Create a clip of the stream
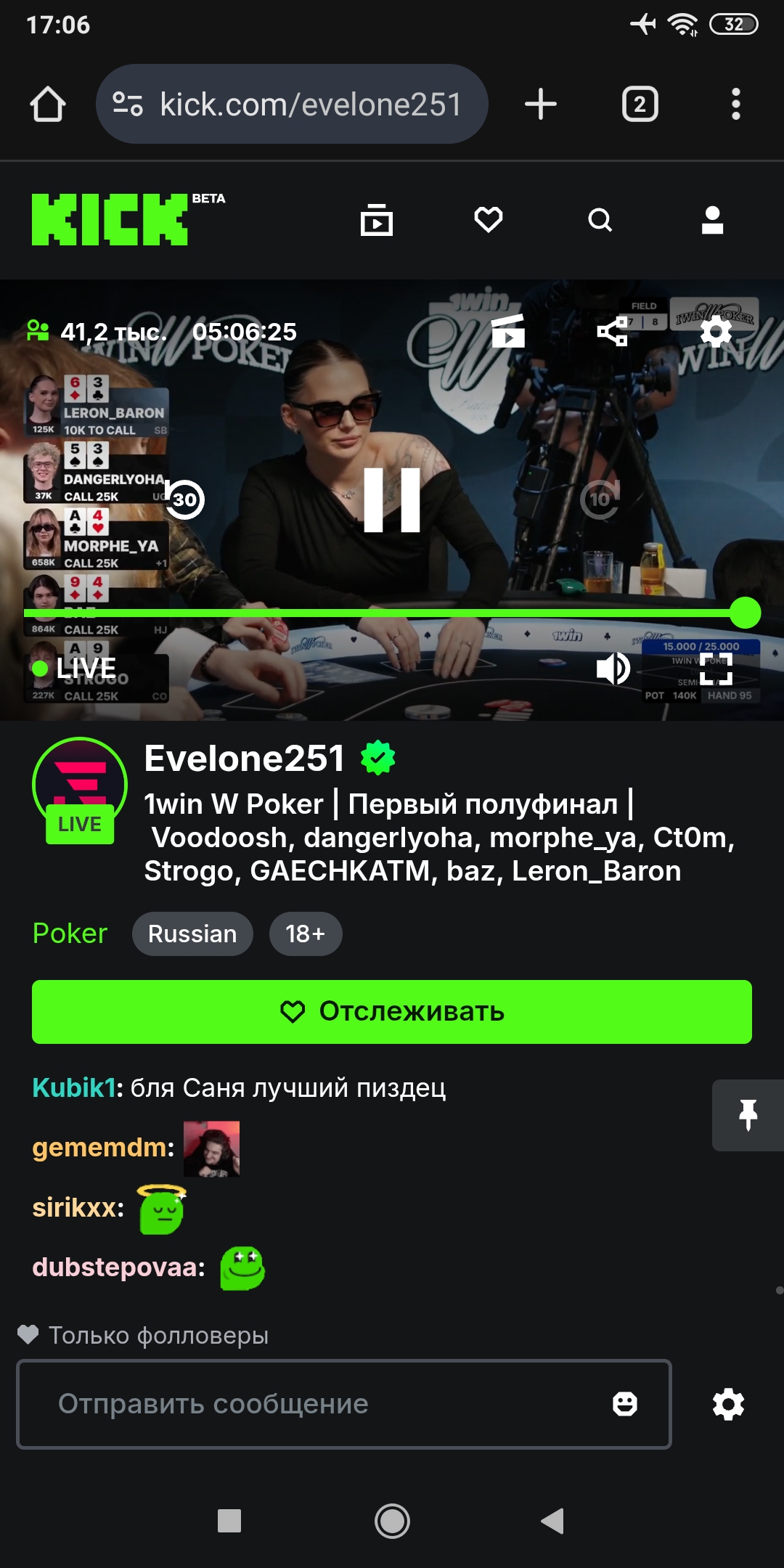The width and height of the screenshot is (784, 1568). (x=508, y=332)
